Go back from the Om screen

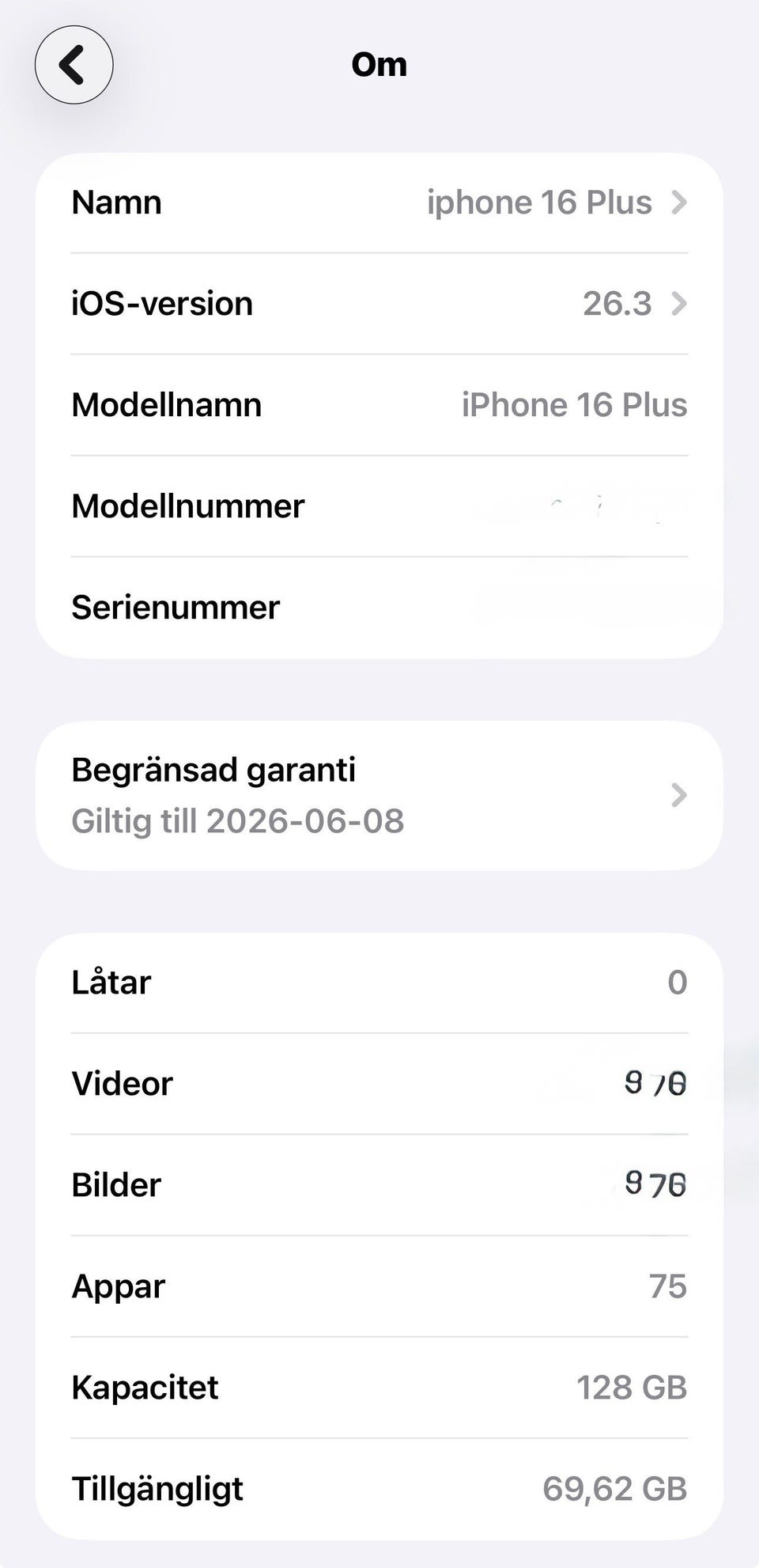(x=74, y=65)
